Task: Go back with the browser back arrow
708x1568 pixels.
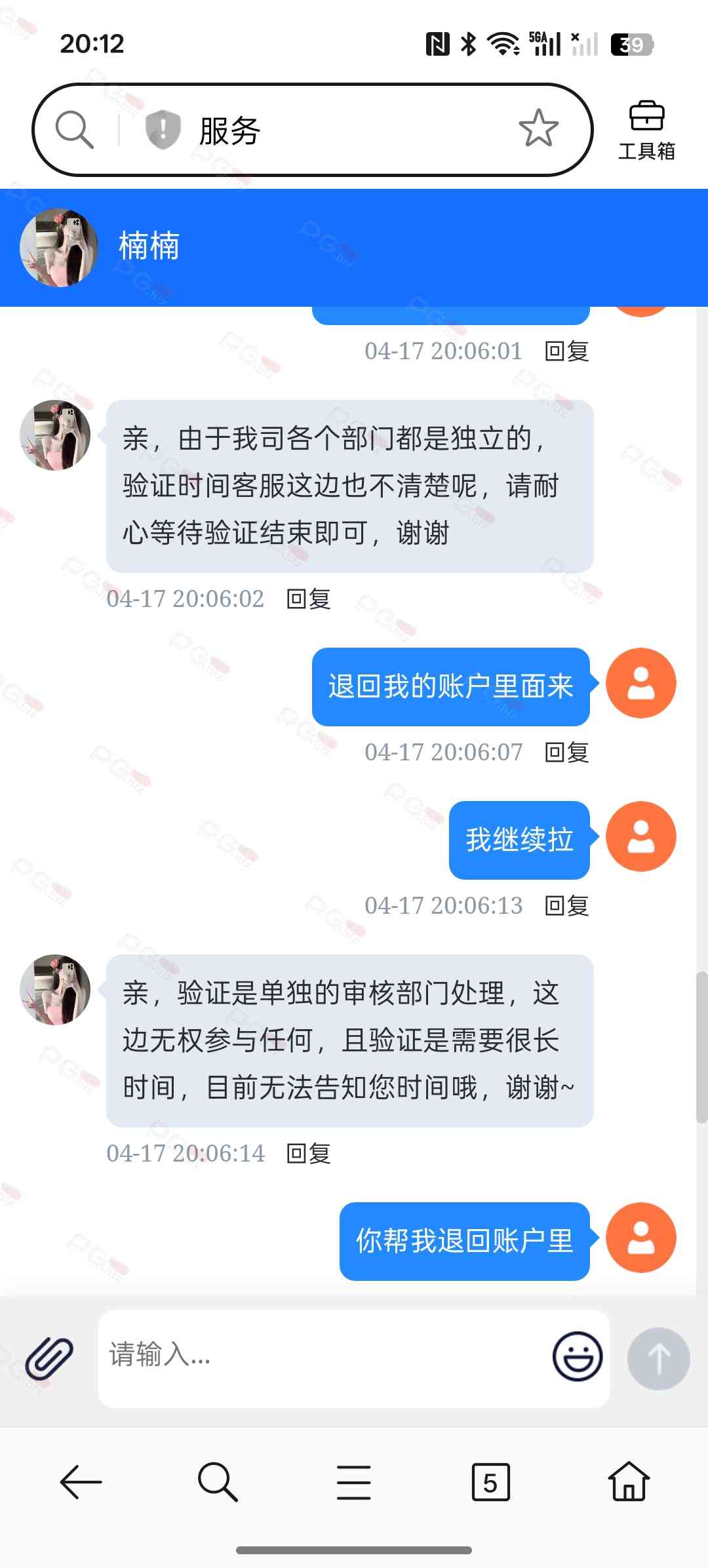Action: [x=81, y=1481]
